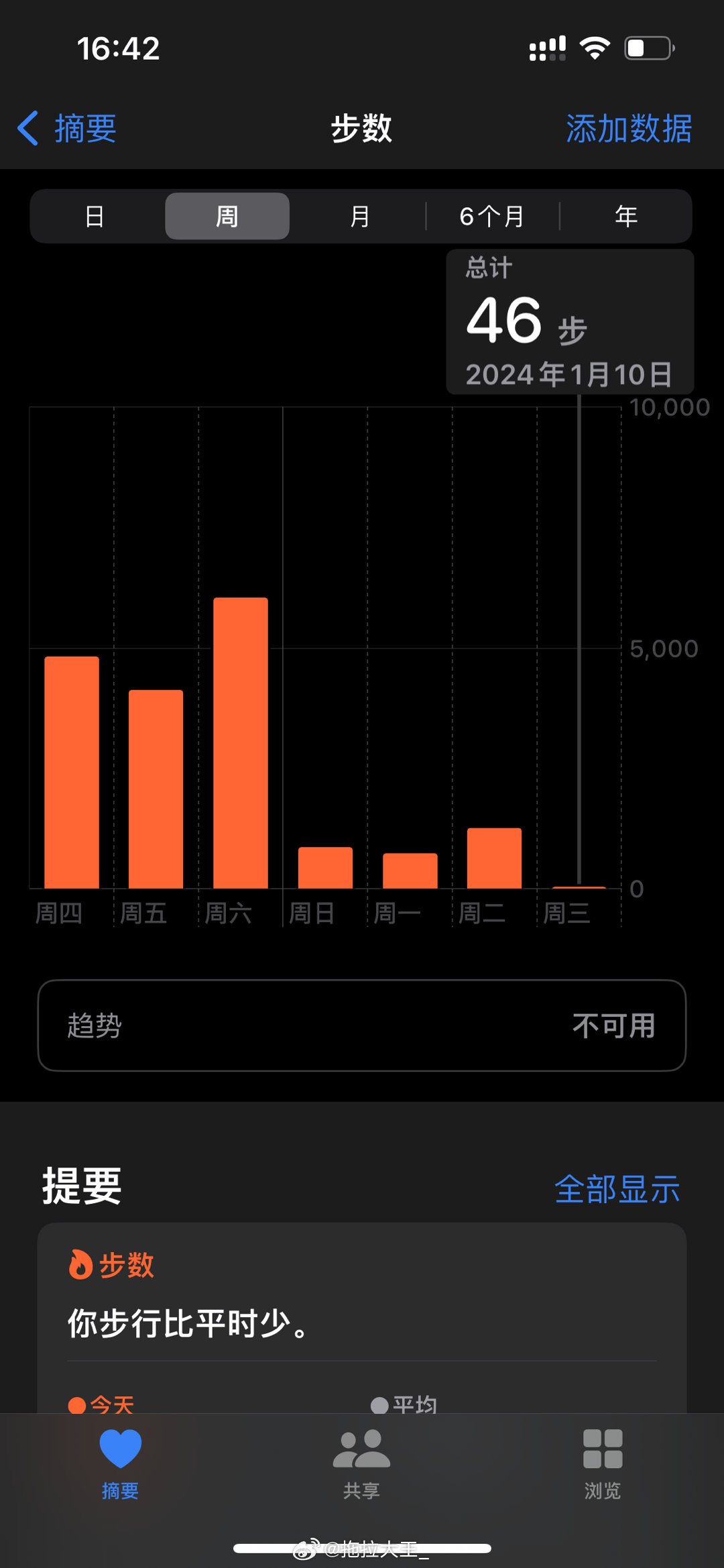Open the 趋势 row
The height and width of the screenshot is (1568, 724).
[x=362, y=1025]
